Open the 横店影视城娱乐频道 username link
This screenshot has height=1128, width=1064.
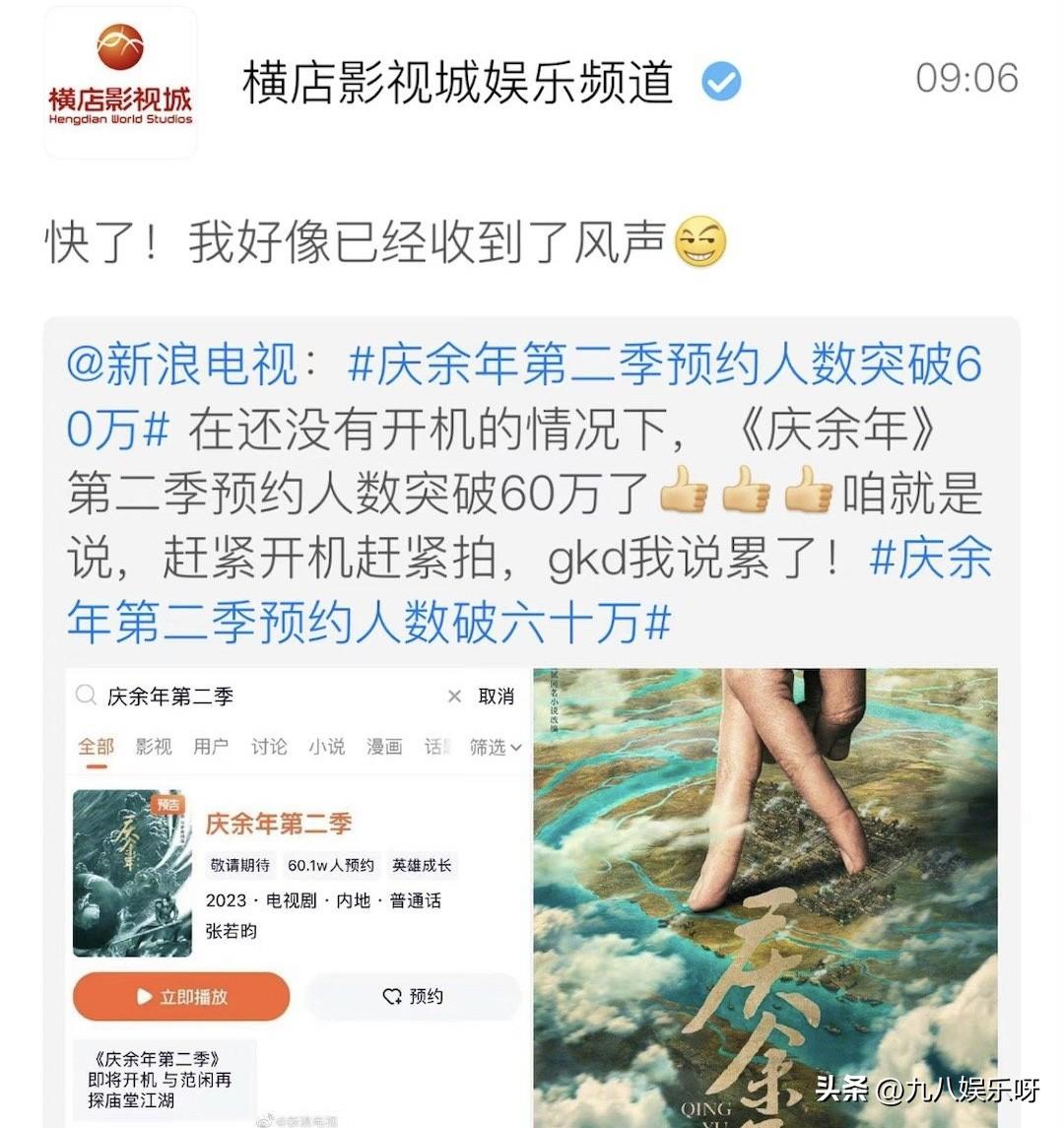coord(458,82)
